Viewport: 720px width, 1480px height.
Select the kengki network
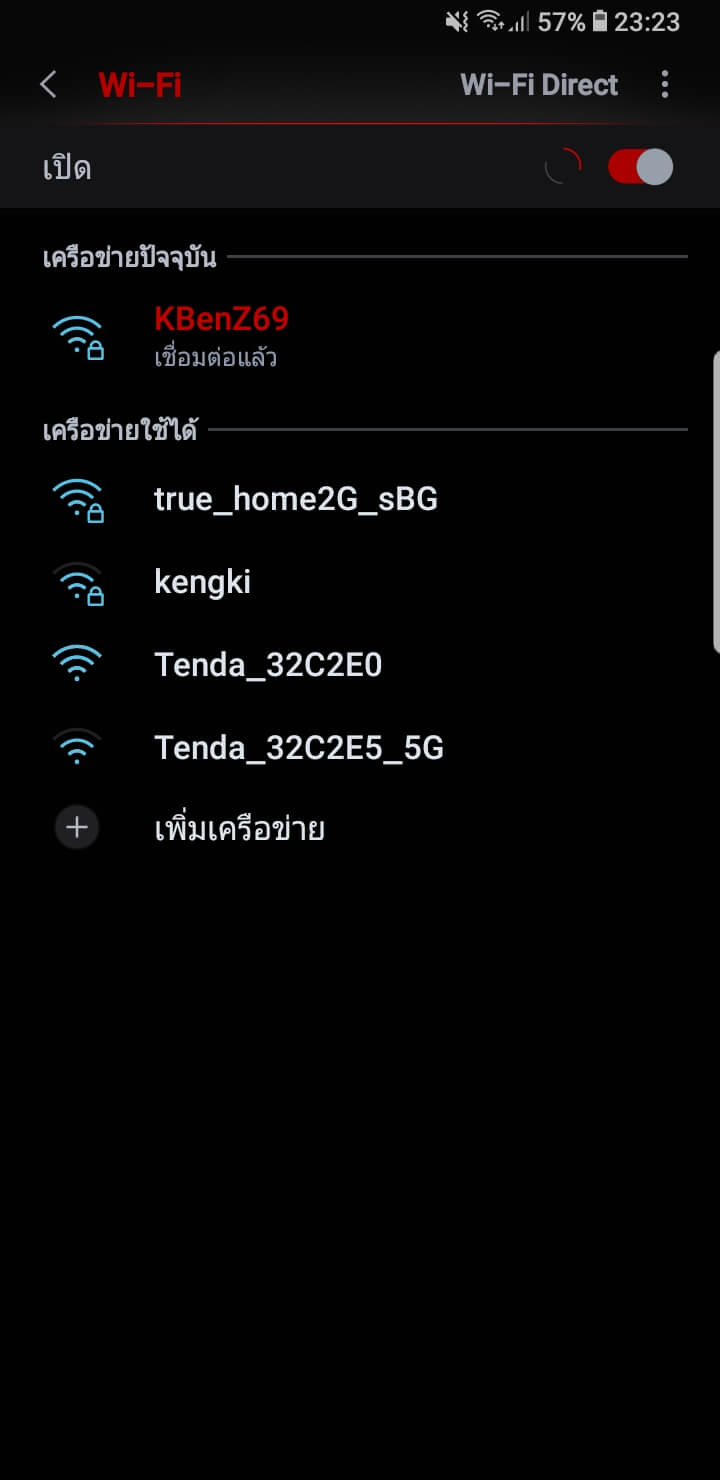point(360,582)
